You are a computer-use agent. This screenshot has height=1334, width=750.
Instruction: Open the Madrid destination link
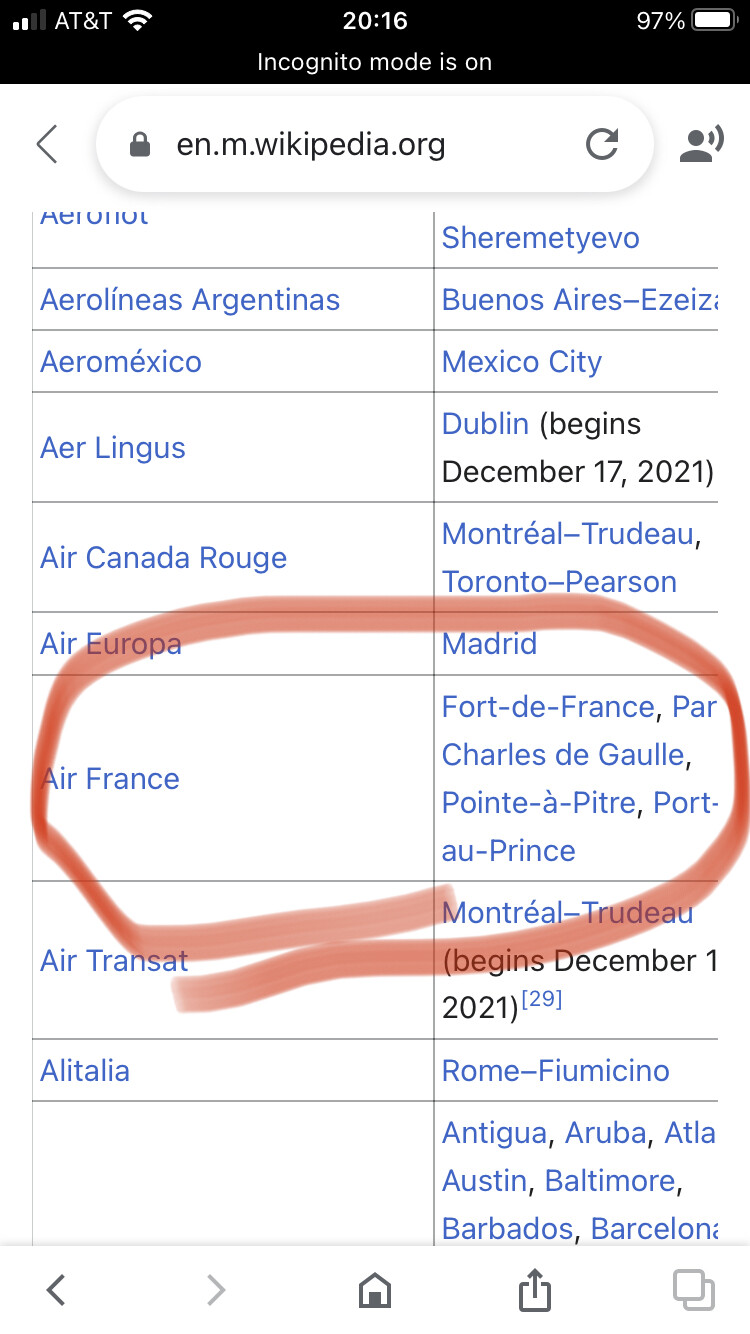click(x=490, y=644)
